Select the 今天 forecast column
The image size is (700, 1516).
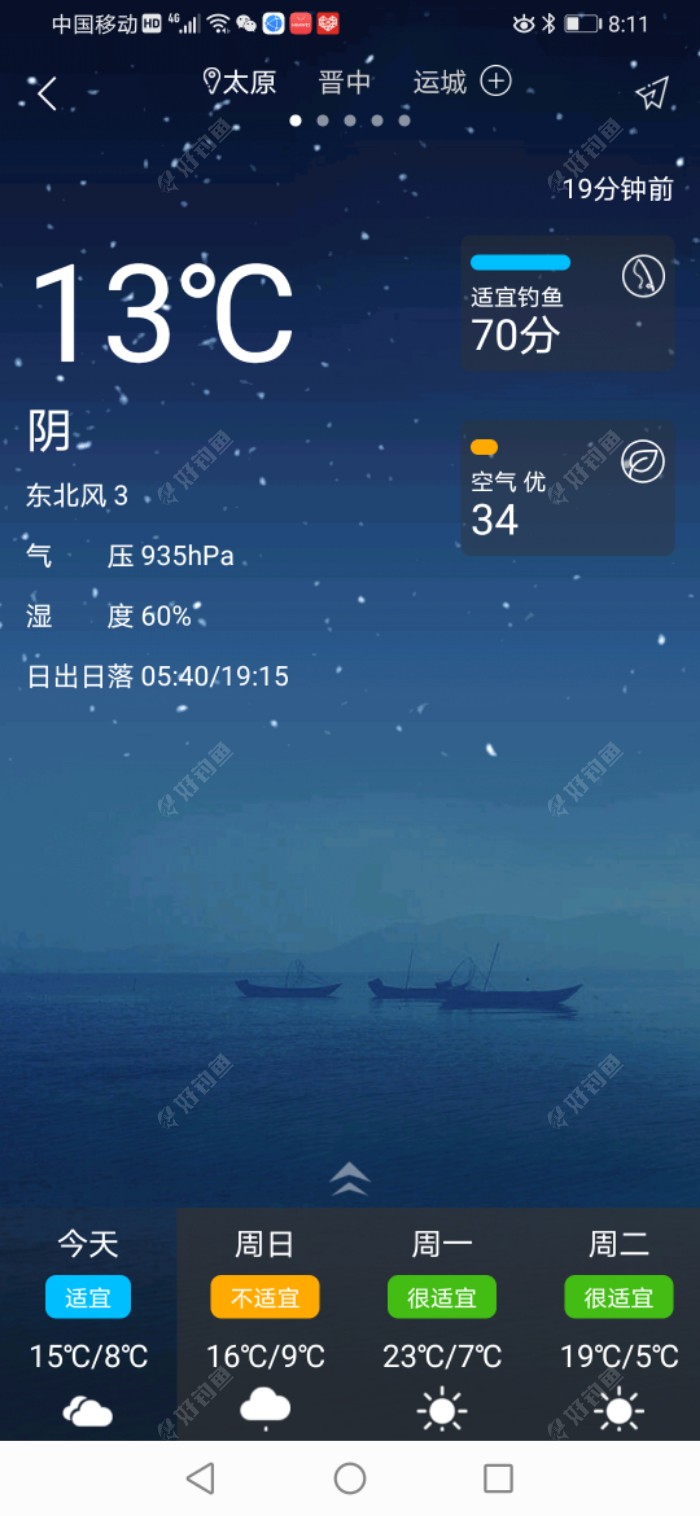coord(88,1324)
